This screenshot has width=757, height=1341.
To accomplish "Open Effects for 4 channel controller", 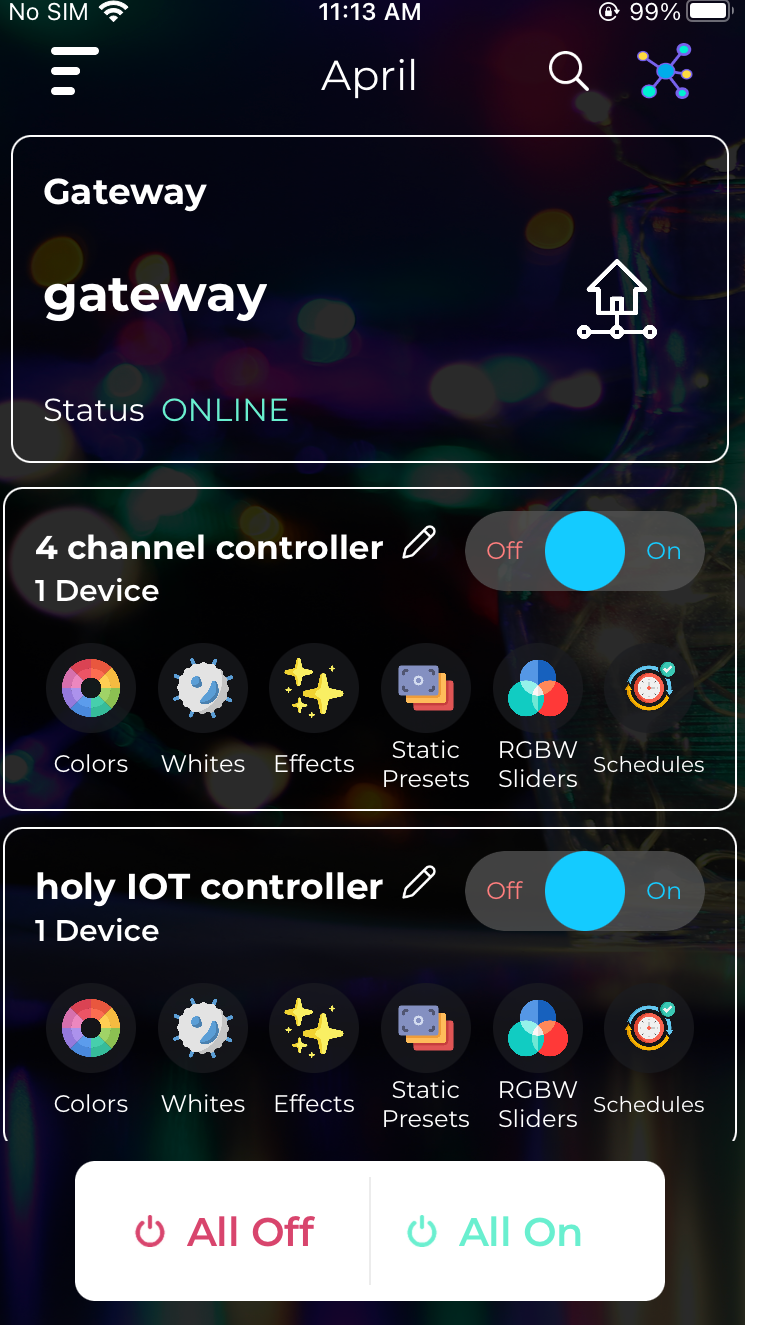I will click(x=314, y=688).
